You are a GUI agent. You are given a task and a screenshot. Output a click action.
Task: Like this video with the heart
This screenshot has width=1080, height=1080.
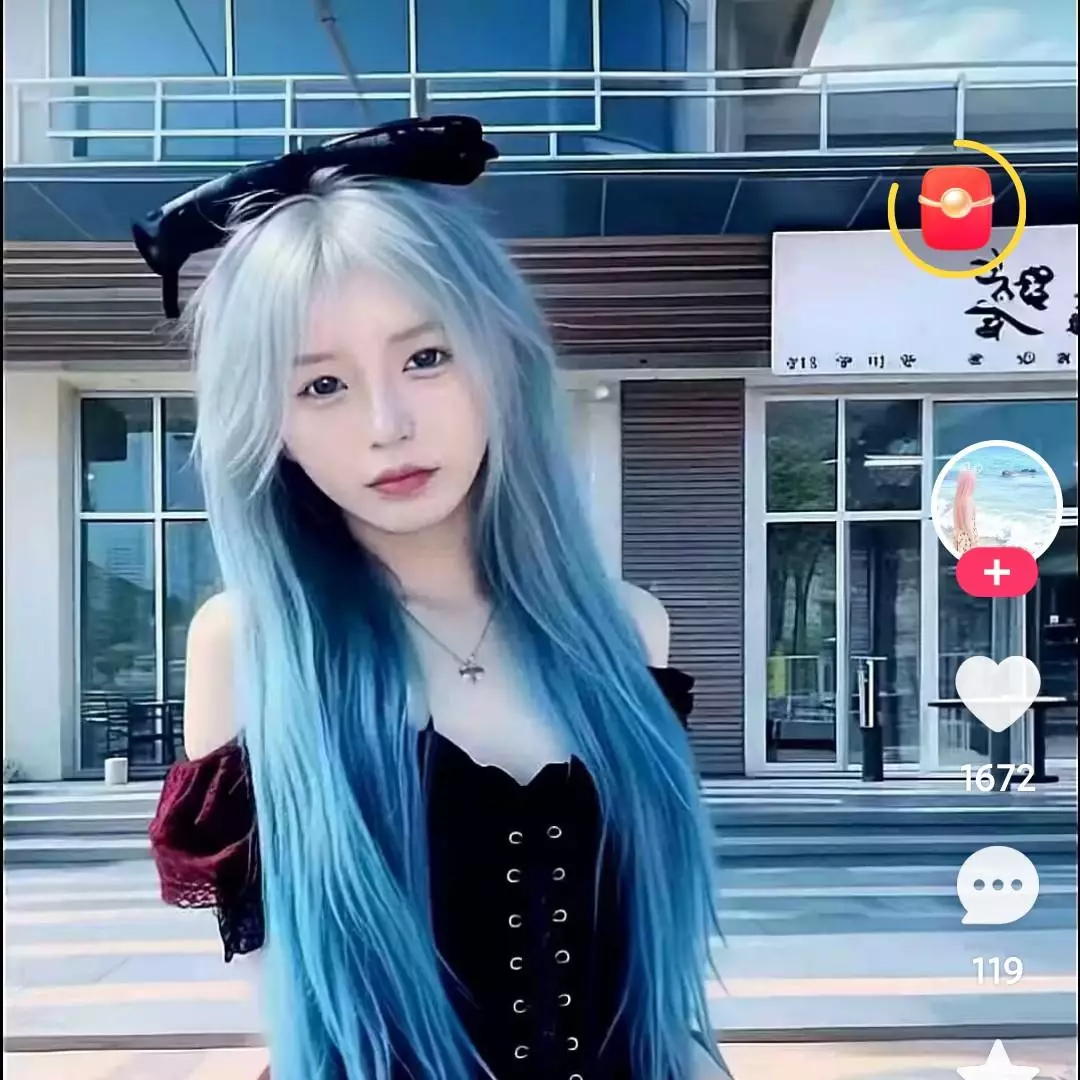(997, 693)
